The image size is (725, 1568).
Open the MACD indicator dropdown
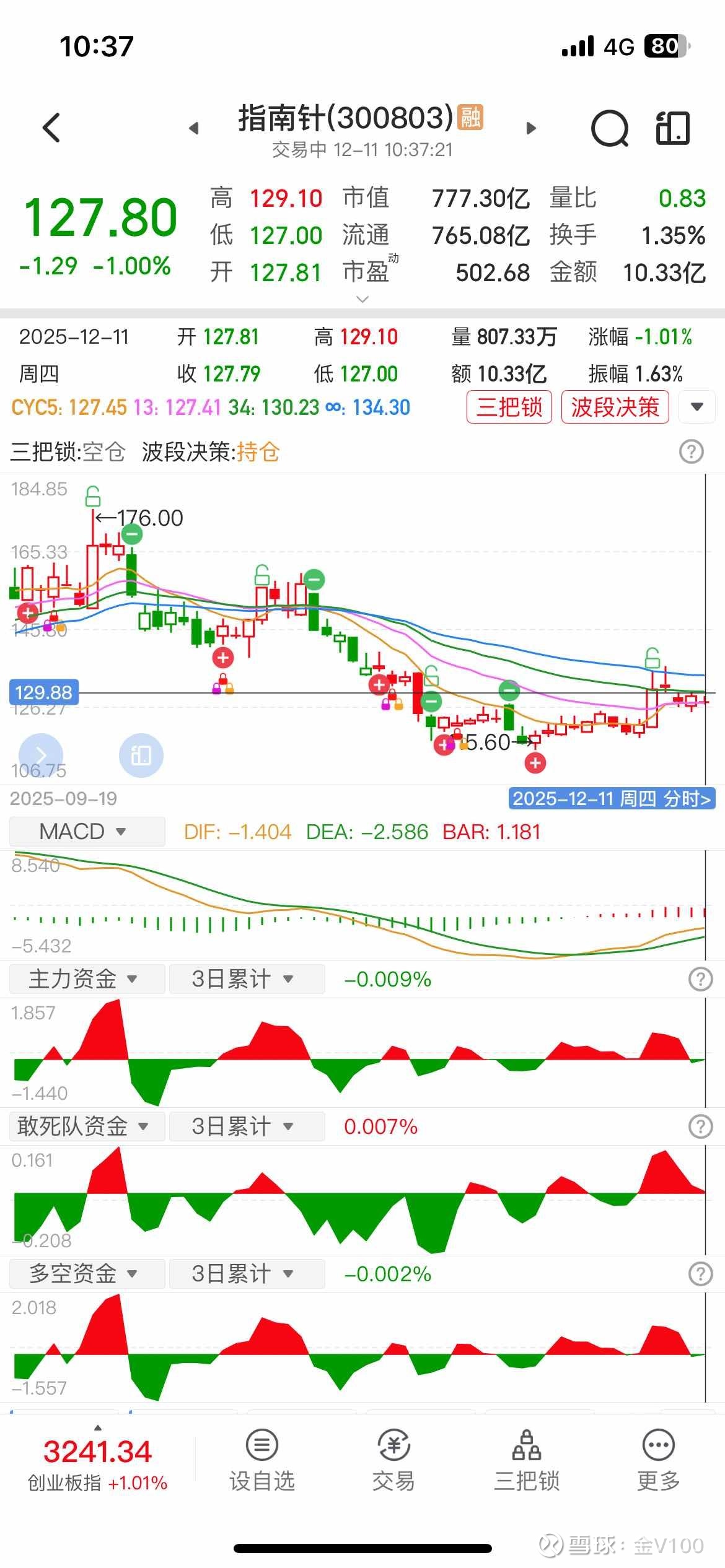pyautogui.click(x=87, y=831)
